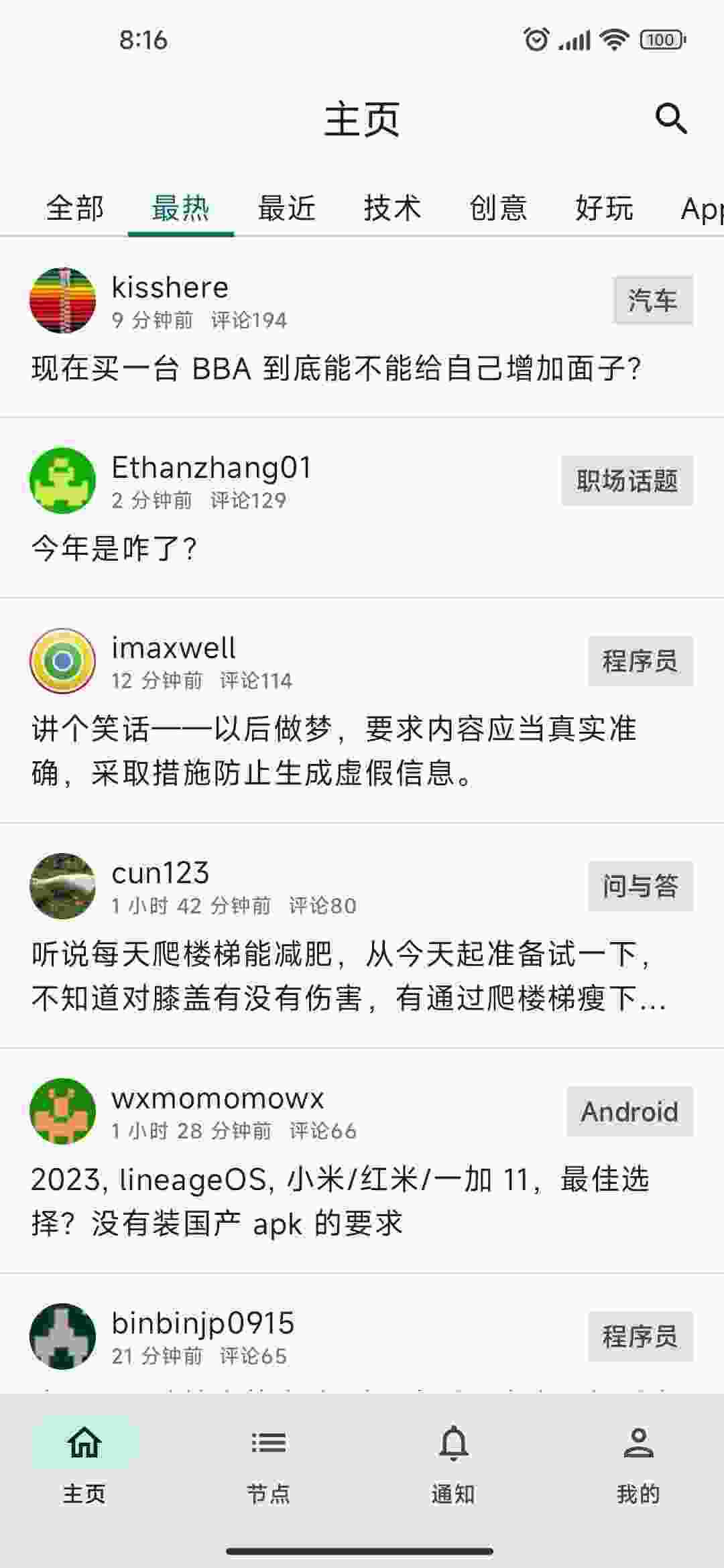This screenshot has height=1568, width=724.
Task: Tap the 职场话题 node chip
Action: pyautogui.click(x=627, y=480)
